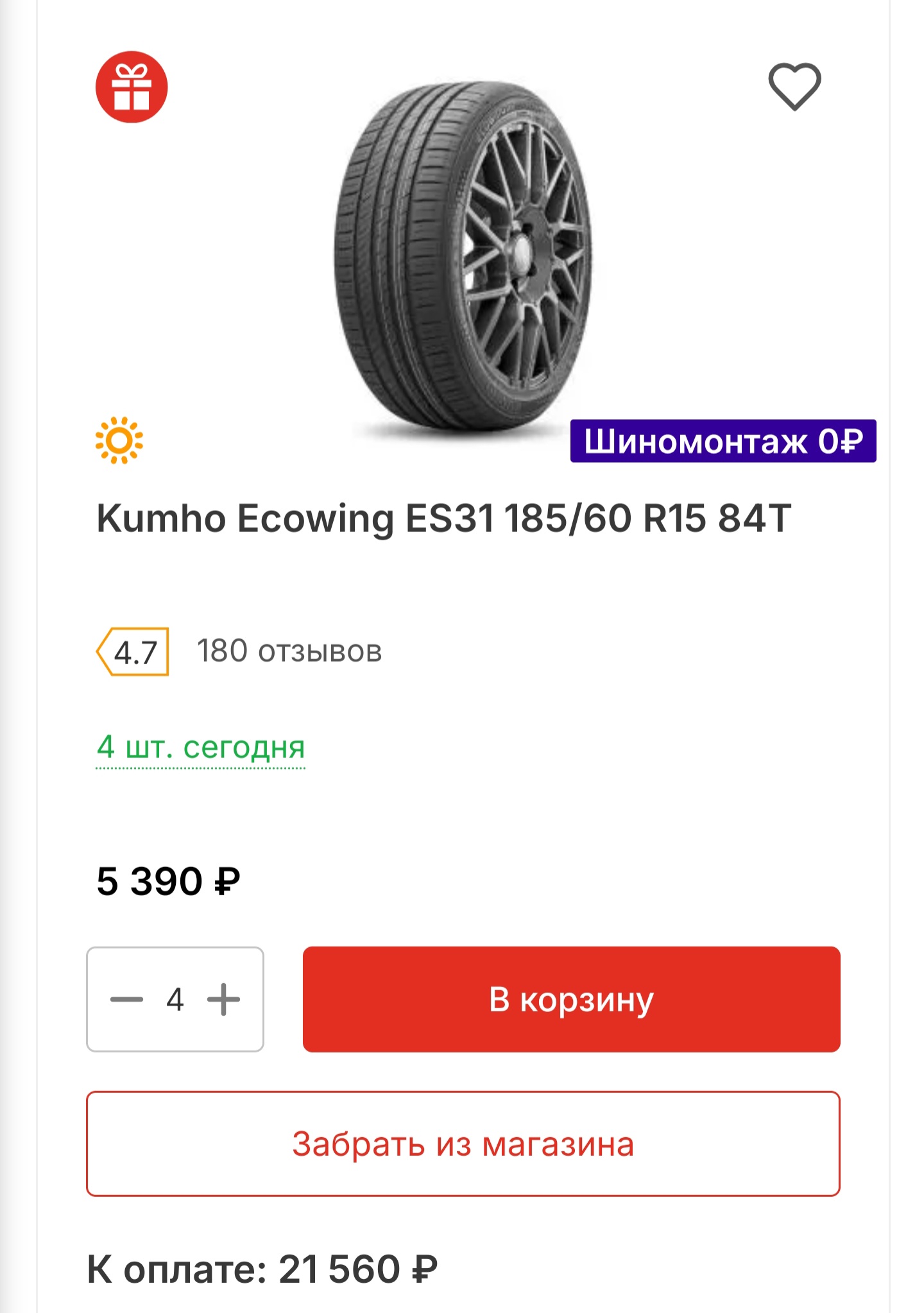Image resolution: width=924 pixels, height=1313 pixels.
Task: Add the Kumho tire to favorites
Action: (794, 87)
